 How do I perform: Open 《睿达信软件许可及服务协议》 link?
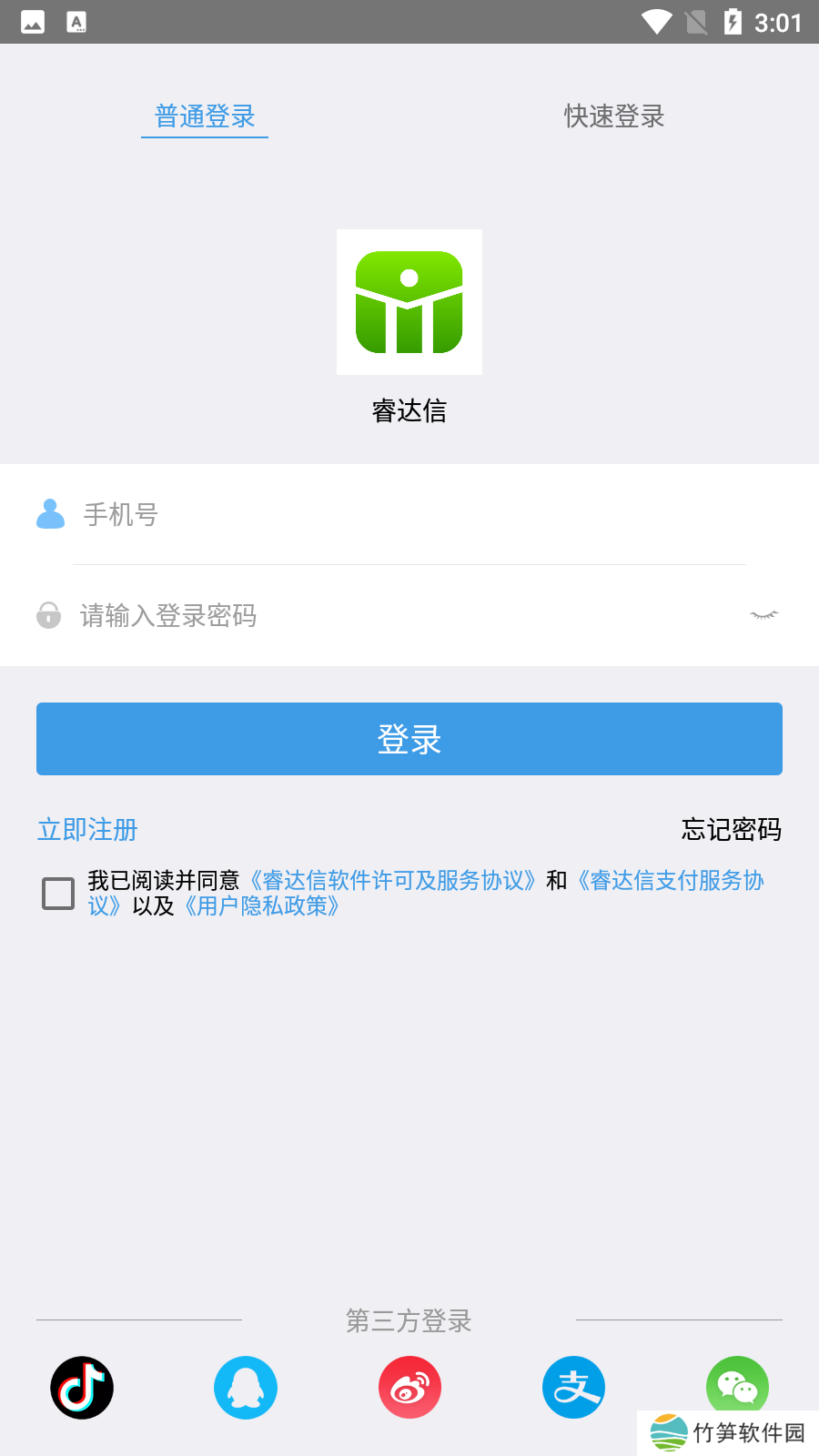point(391,880)
